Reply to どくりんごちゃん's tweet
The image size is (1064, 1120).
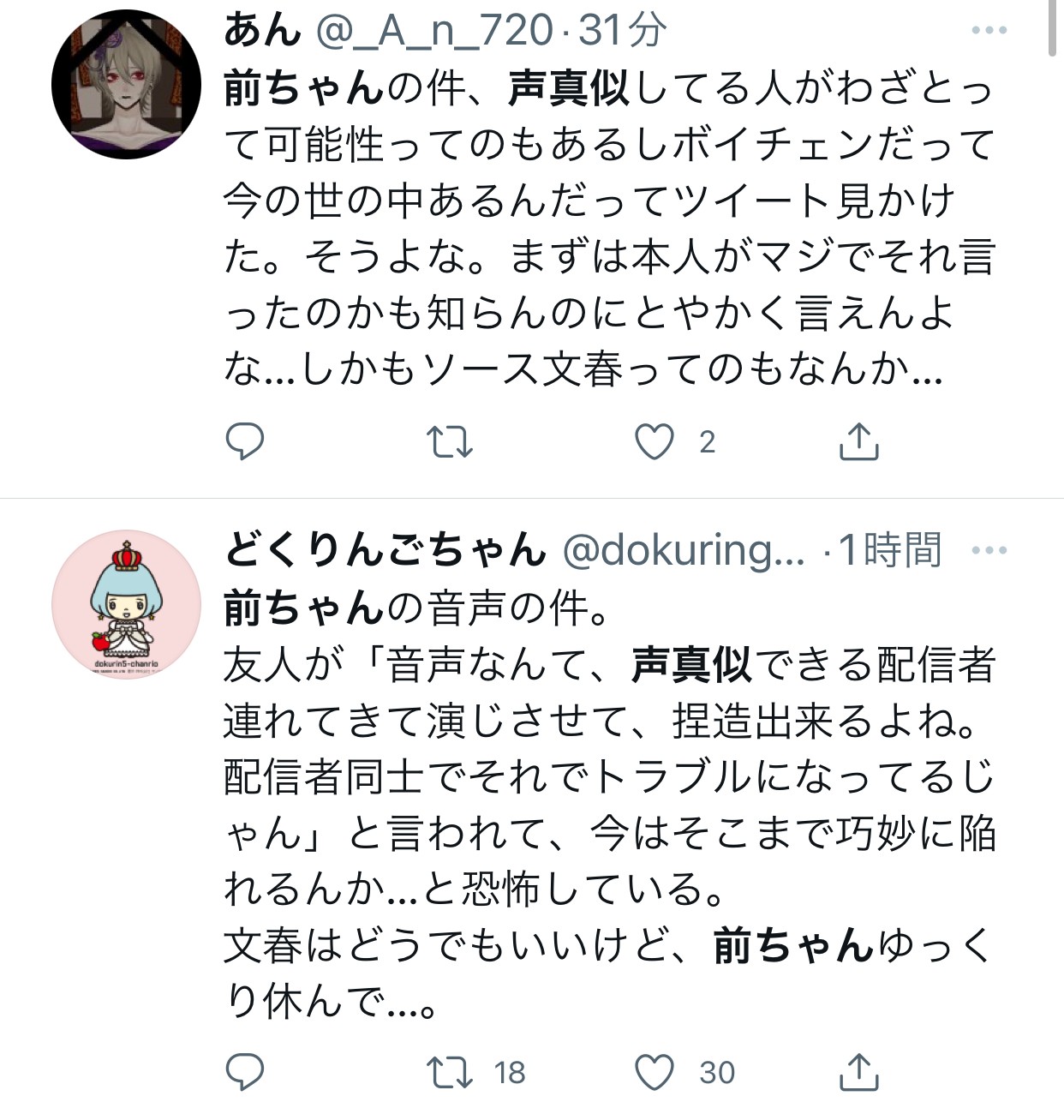[x=244, y=1072]
